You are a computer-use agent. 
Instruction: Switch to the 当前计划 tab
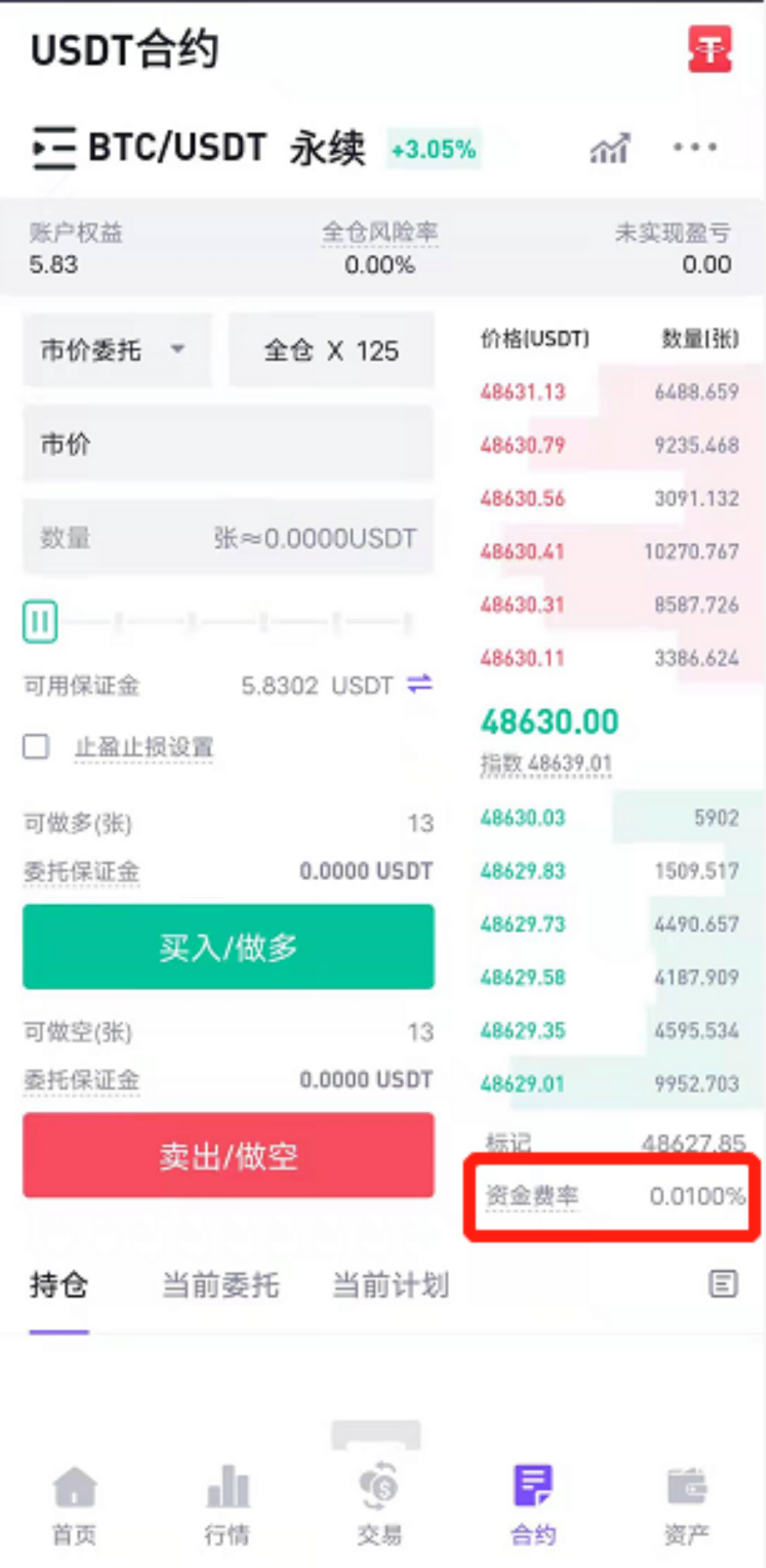(391, 1284)
